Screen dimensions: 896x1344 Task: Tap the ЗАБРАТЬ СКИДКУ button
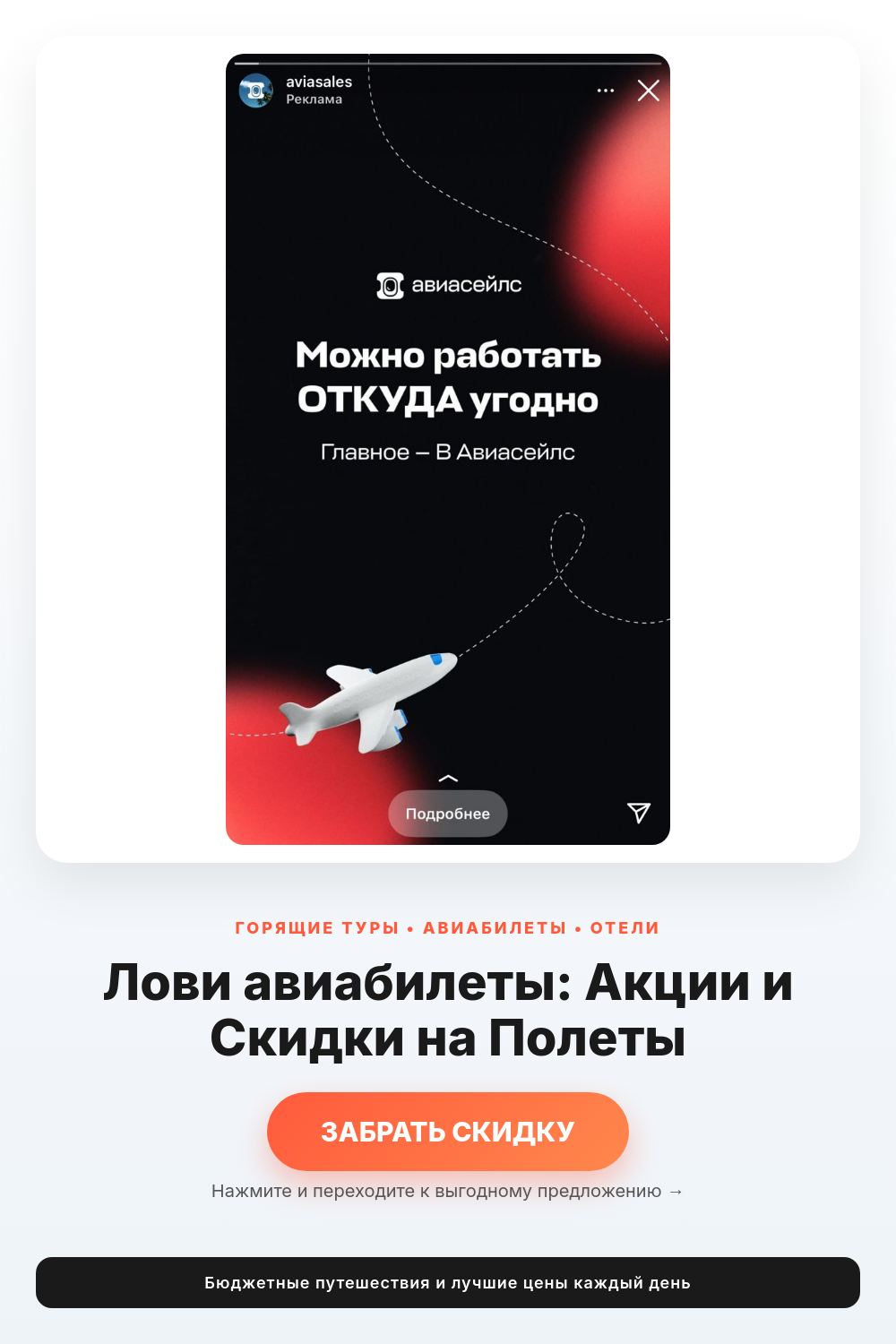coord(448,1131)
